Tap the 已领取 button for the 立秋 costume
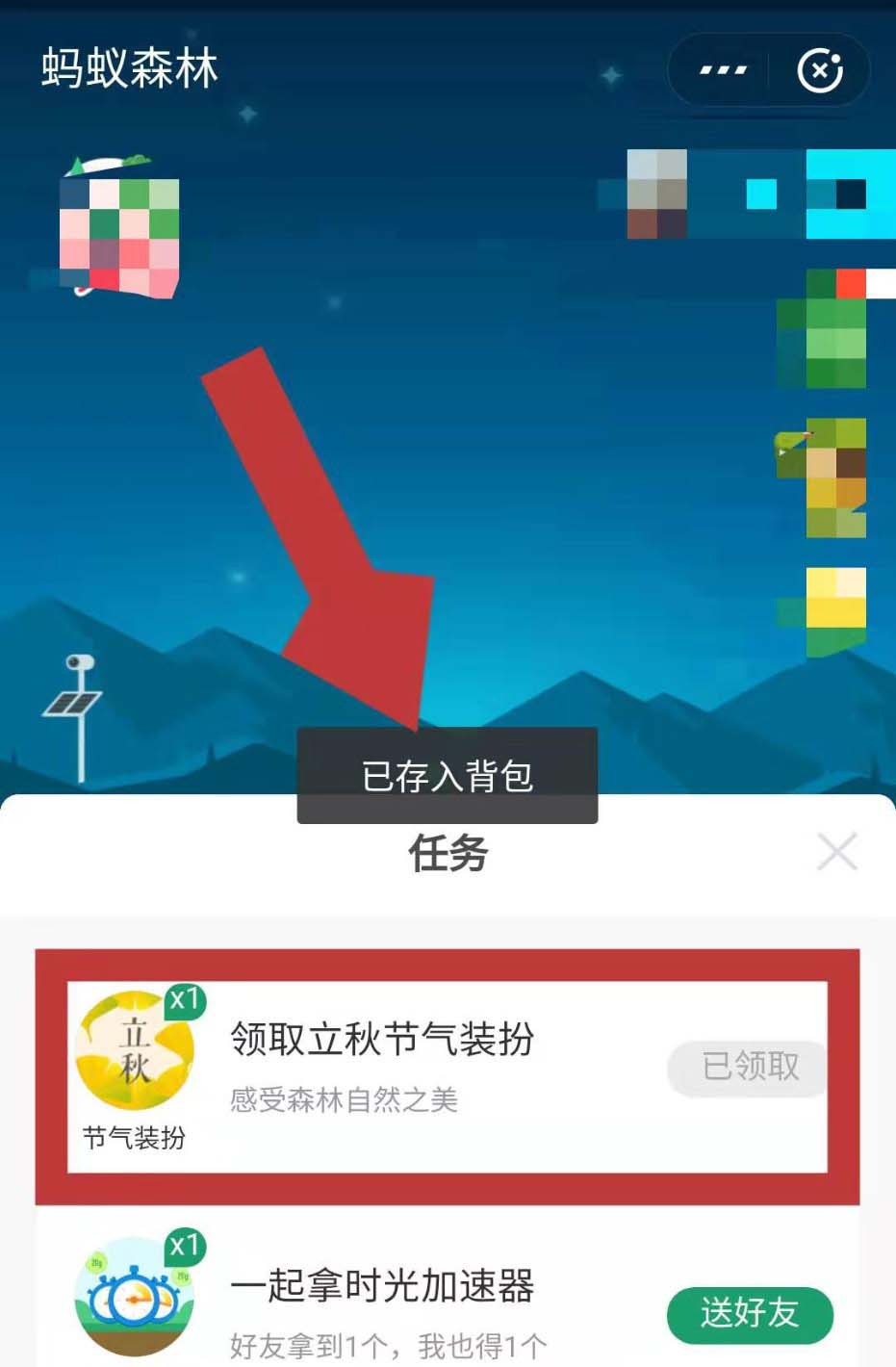896x1367 pixels. [750, 1067]
